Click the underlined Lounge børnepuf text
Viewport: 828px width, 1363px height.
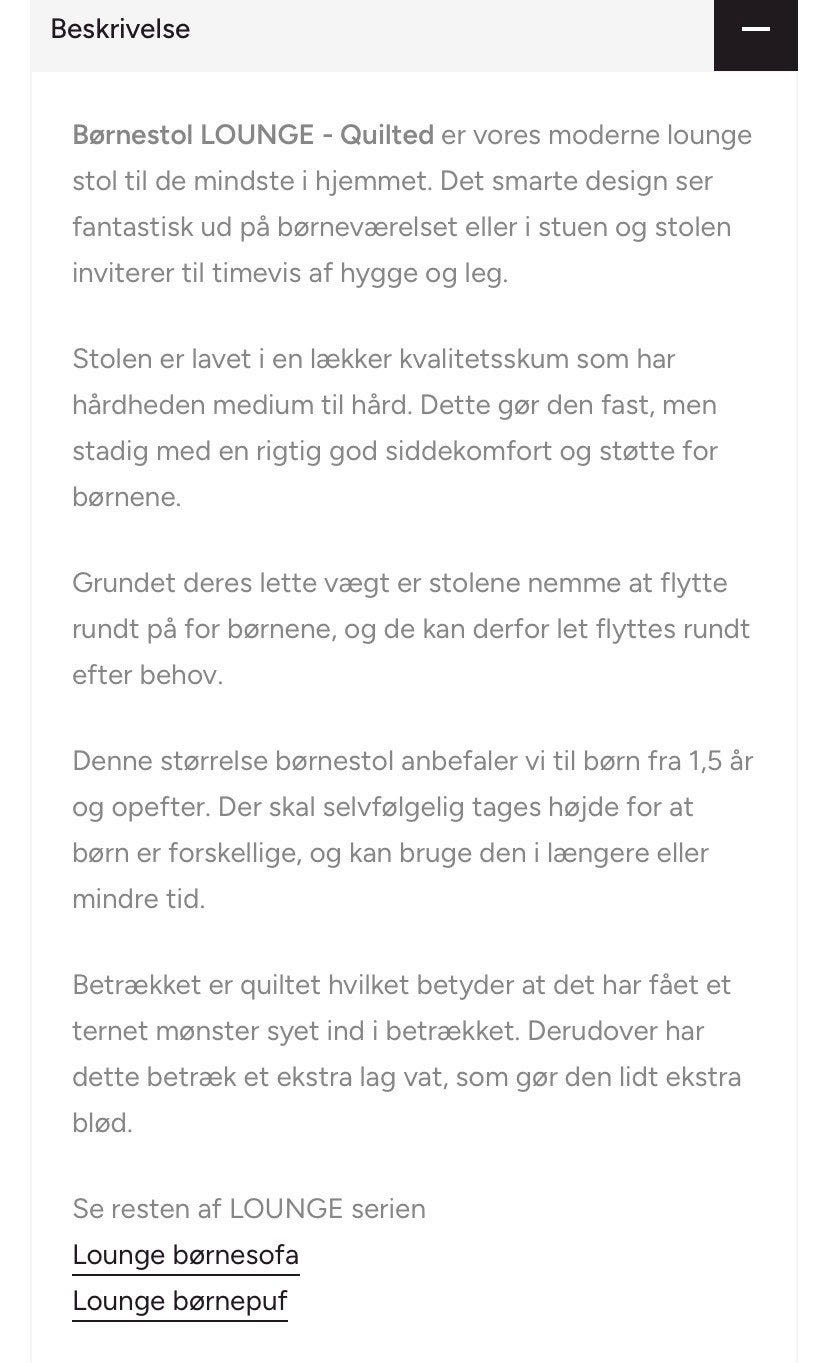(x=179, y=1301)
